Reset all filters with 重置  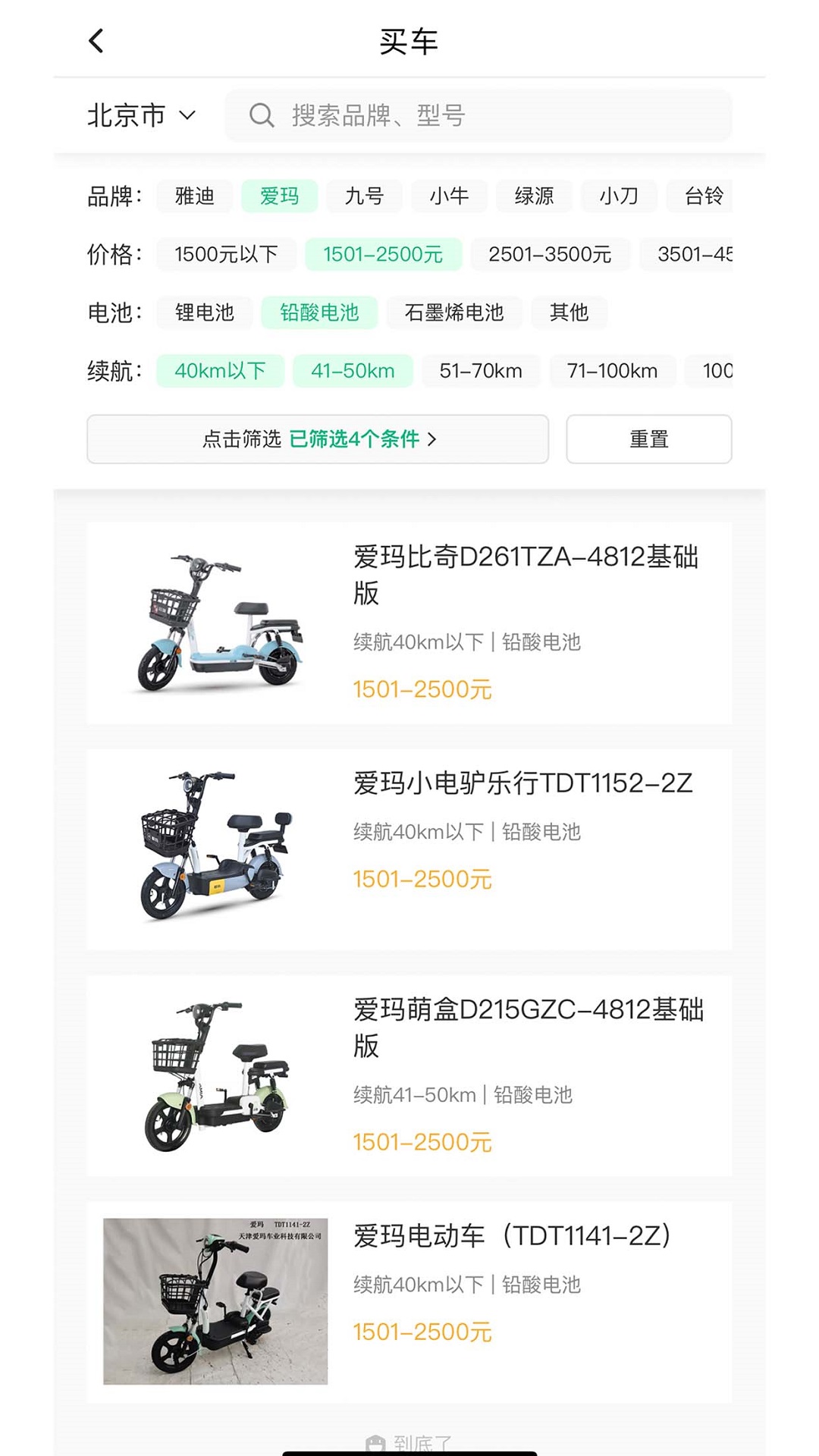click(x=648, y=439)
